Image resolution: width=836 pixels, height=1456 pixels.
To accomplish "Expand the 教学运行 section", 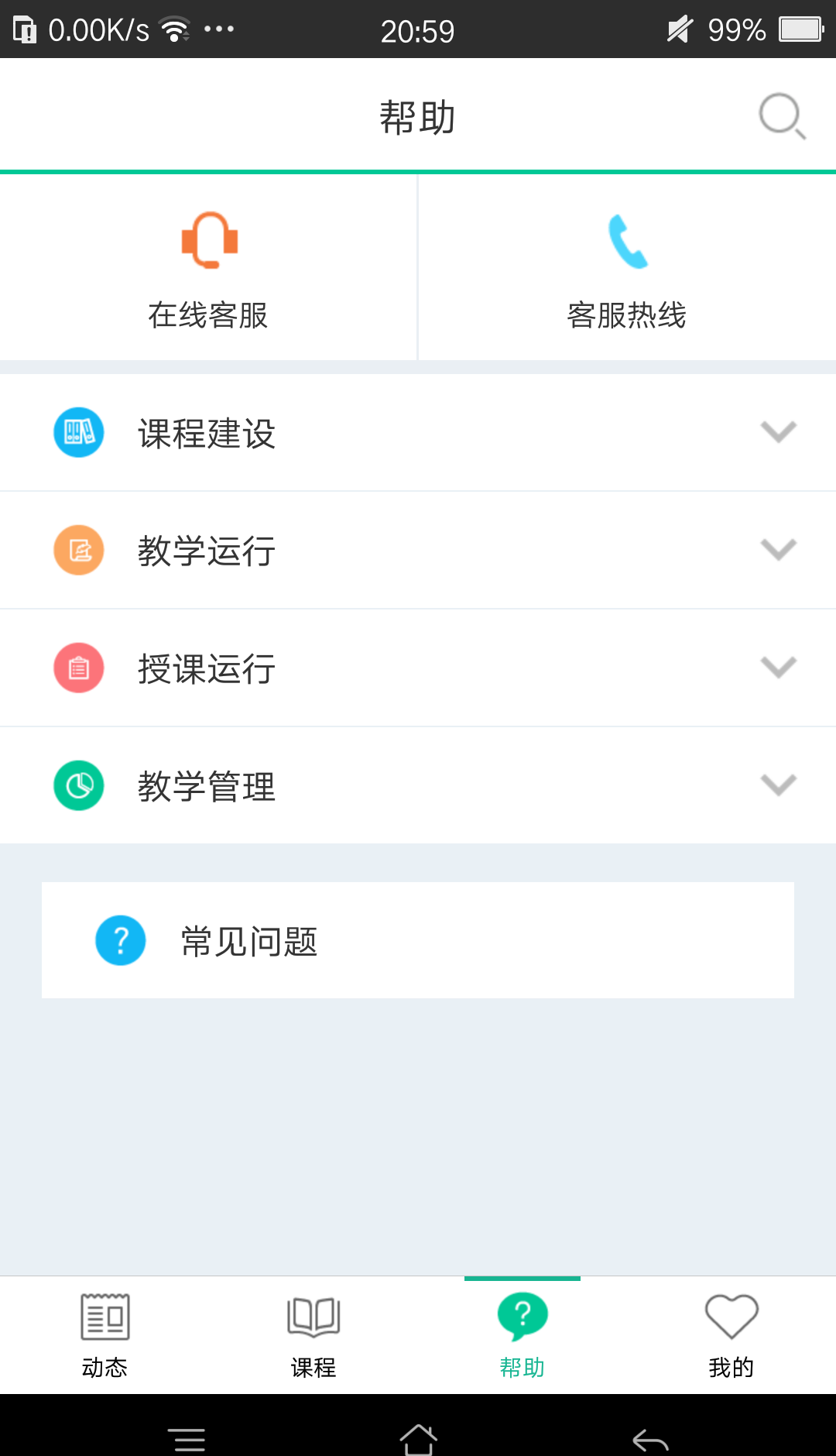I will pos(778,551).
